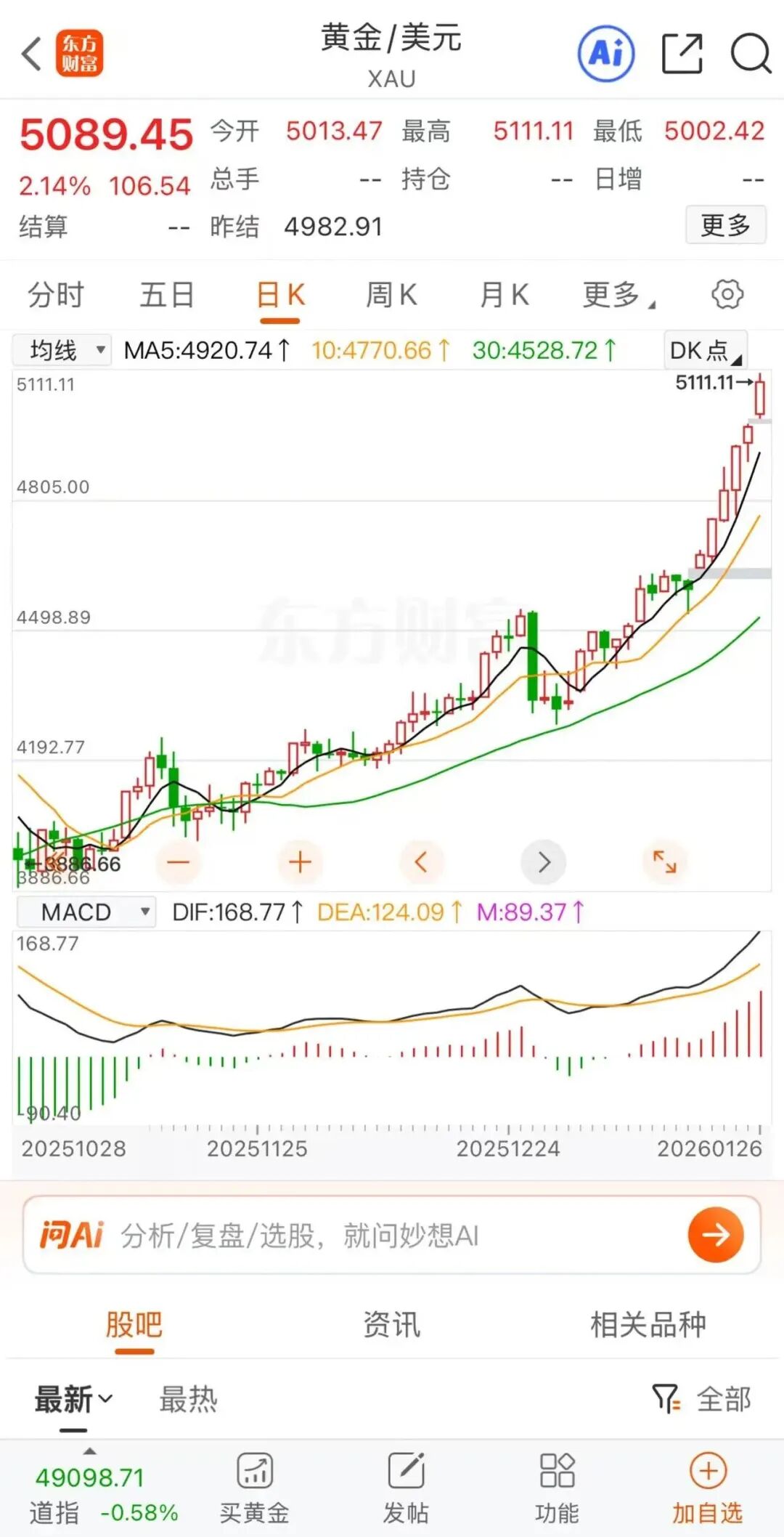The width and height of the screenshot is (784, 1537).
Task: Open the 均线 indicator dropdown
Action: point(62,350)
